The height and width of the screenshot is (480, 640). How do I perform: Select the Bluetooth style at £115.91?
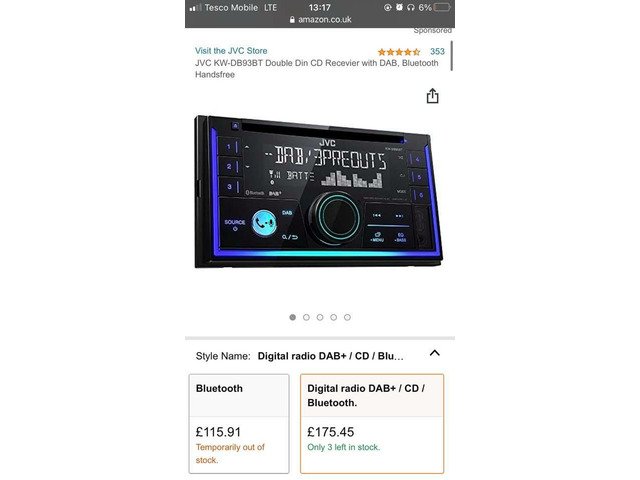tap(239, 424)
